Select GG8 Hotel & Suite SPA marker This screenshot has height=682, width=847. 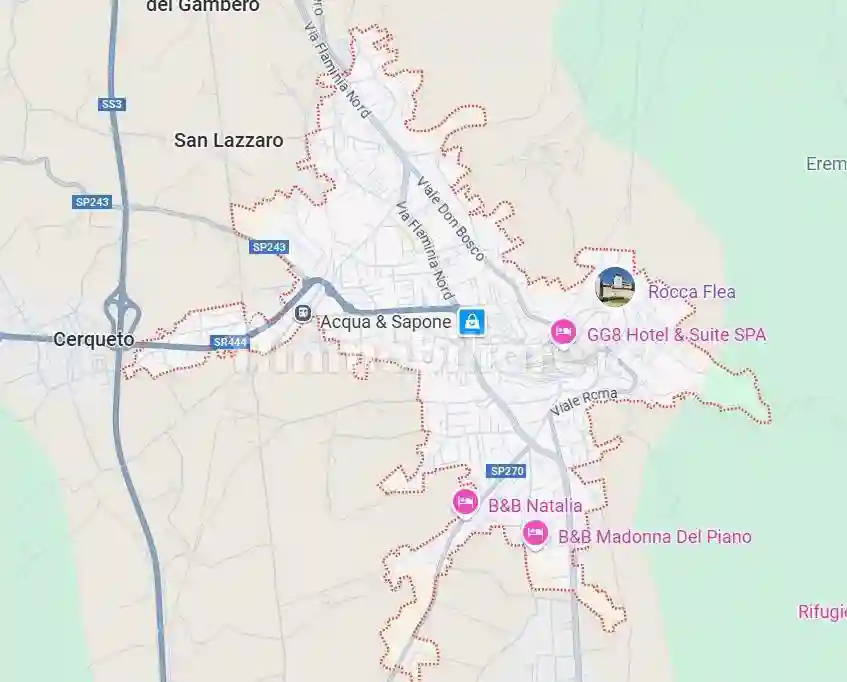[564, 331]
